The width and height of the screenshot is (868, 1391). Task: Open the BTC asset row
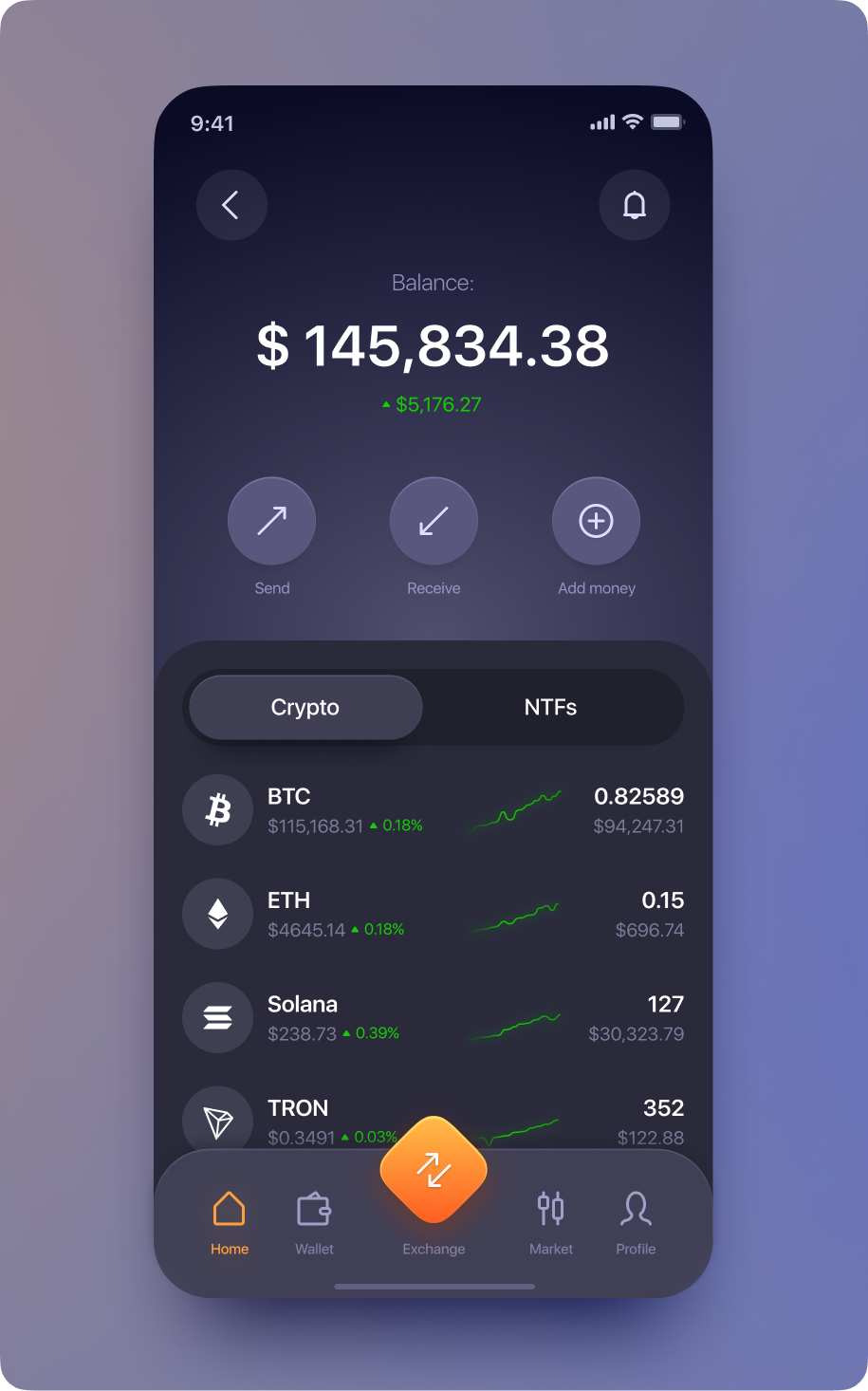tap(433, 810)
